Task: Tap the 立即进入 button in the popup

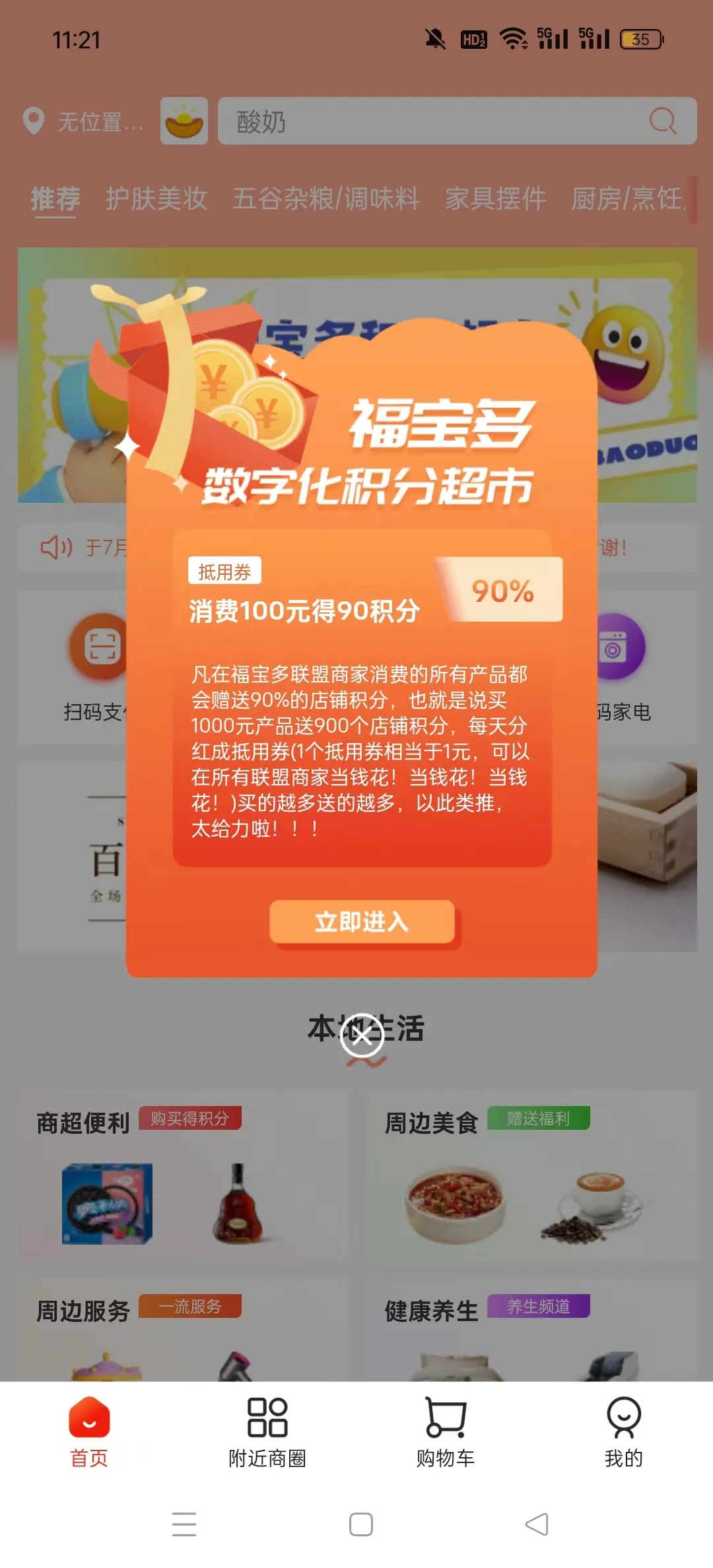Action: [x=362, y=921]
